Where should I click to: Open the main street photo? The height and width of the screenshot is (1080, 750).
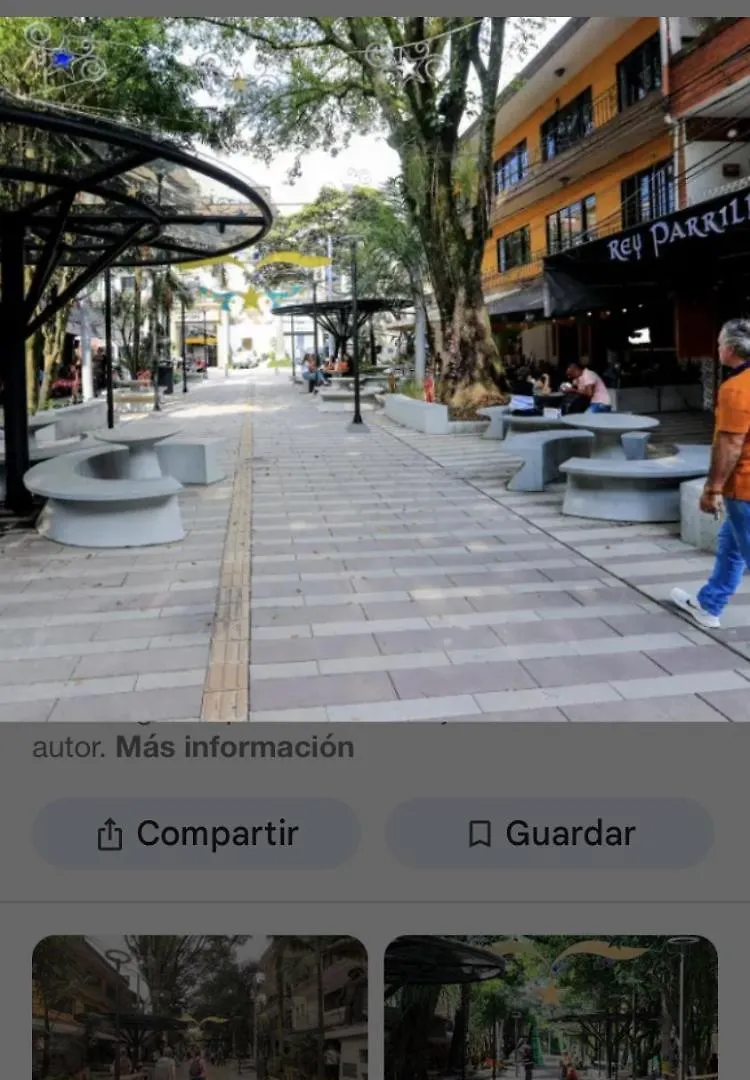375,370
